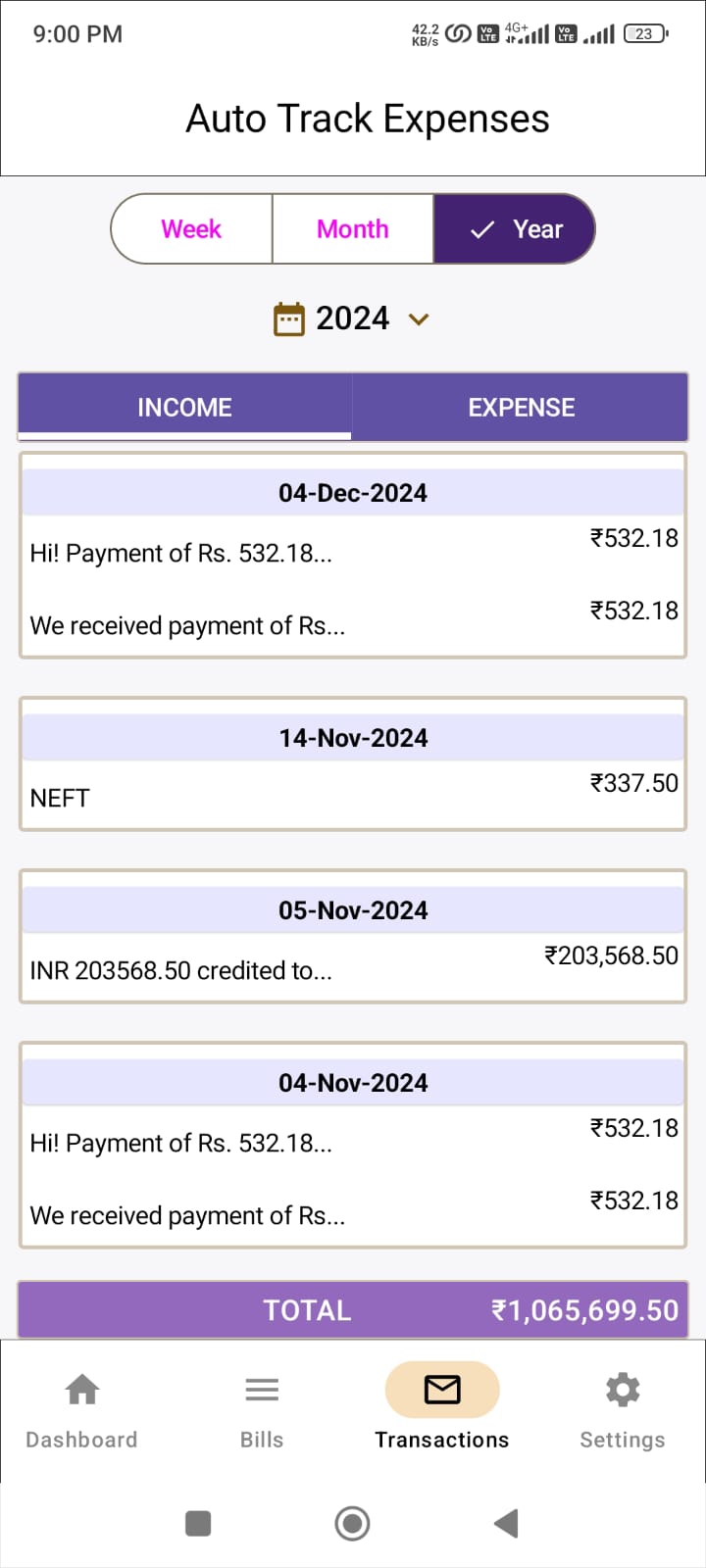Select the INCOME tab
Image resolution: width=706 pixels, height=1568 pixels.
coord(184,408)
